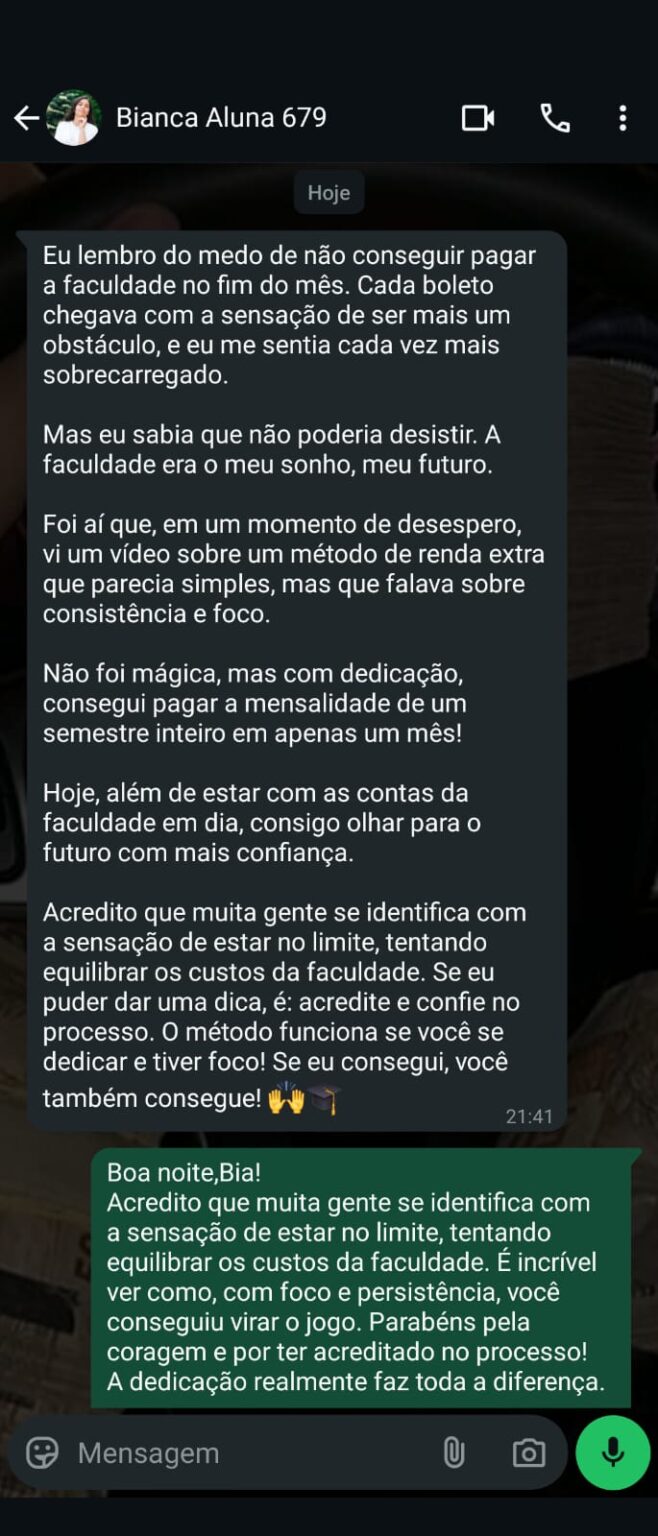Start a voice call with Bianca
This screenshot has height=1536, width=658.
point(555,118)
